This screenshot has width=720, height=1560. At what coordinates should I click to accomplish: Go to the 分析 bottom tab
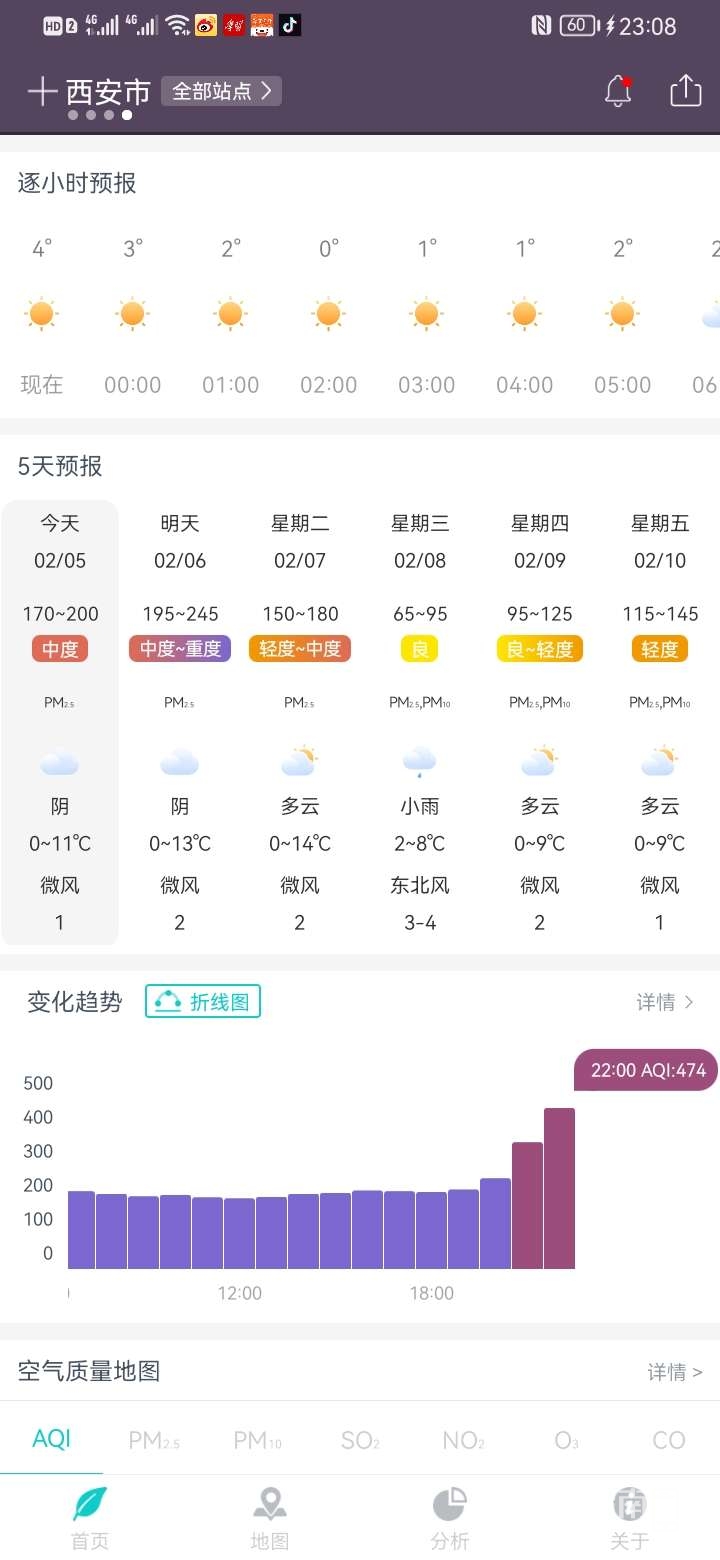point(450,1518)
